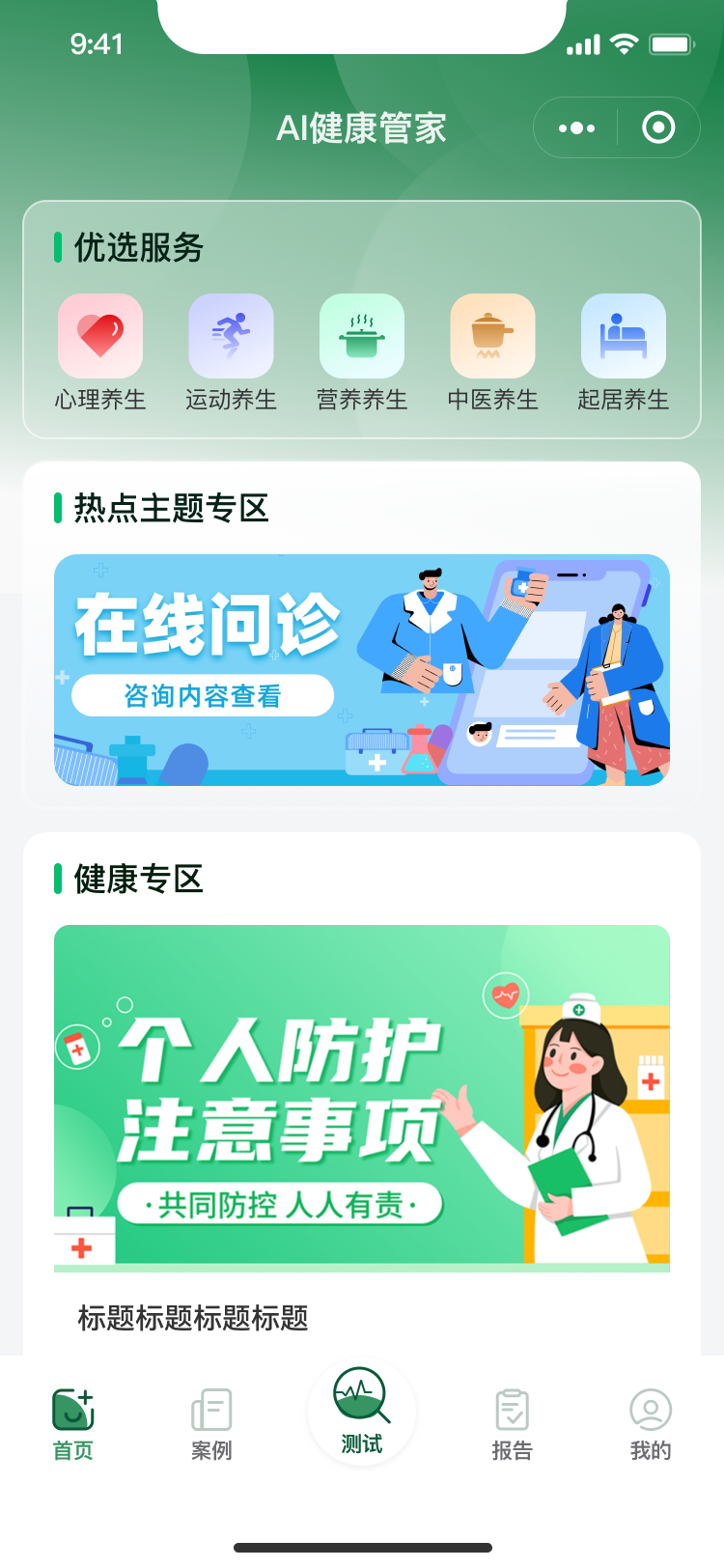Switch to the 首页 tab
Image resolution: width=724 pixels, height=1568 pixels.
73,1423
